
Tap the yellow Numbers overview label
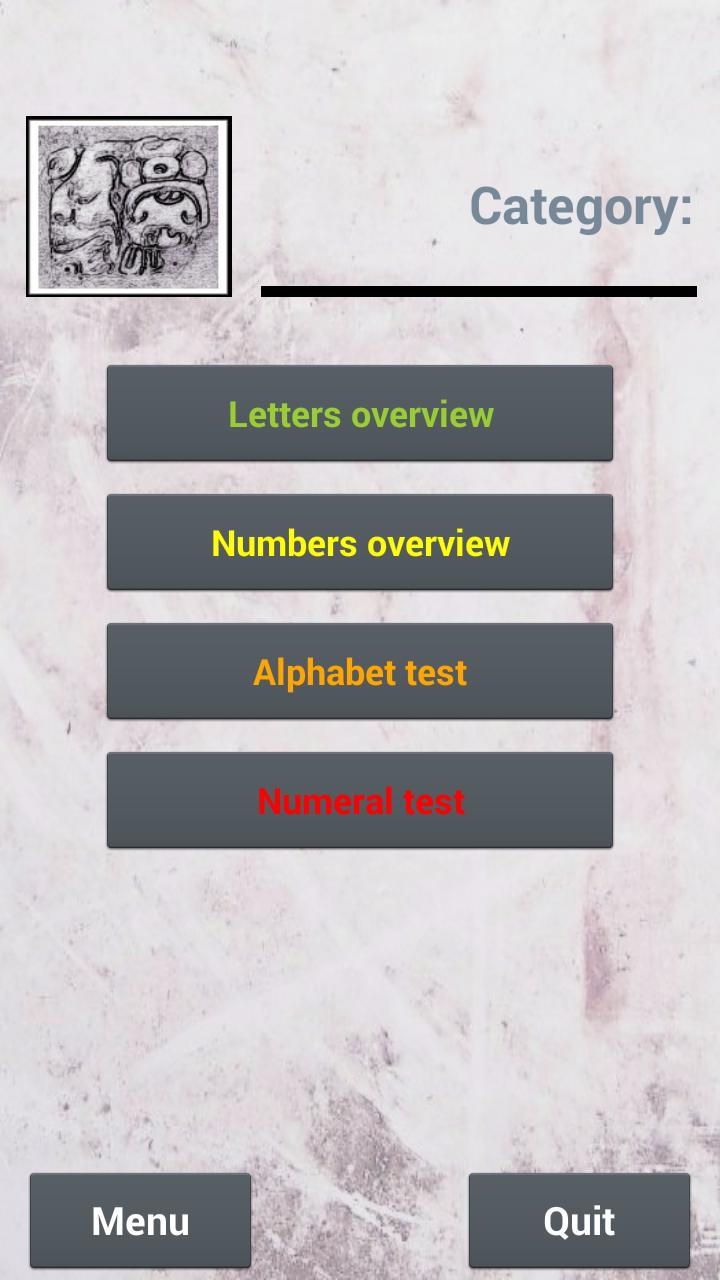[x=360, y=542]
